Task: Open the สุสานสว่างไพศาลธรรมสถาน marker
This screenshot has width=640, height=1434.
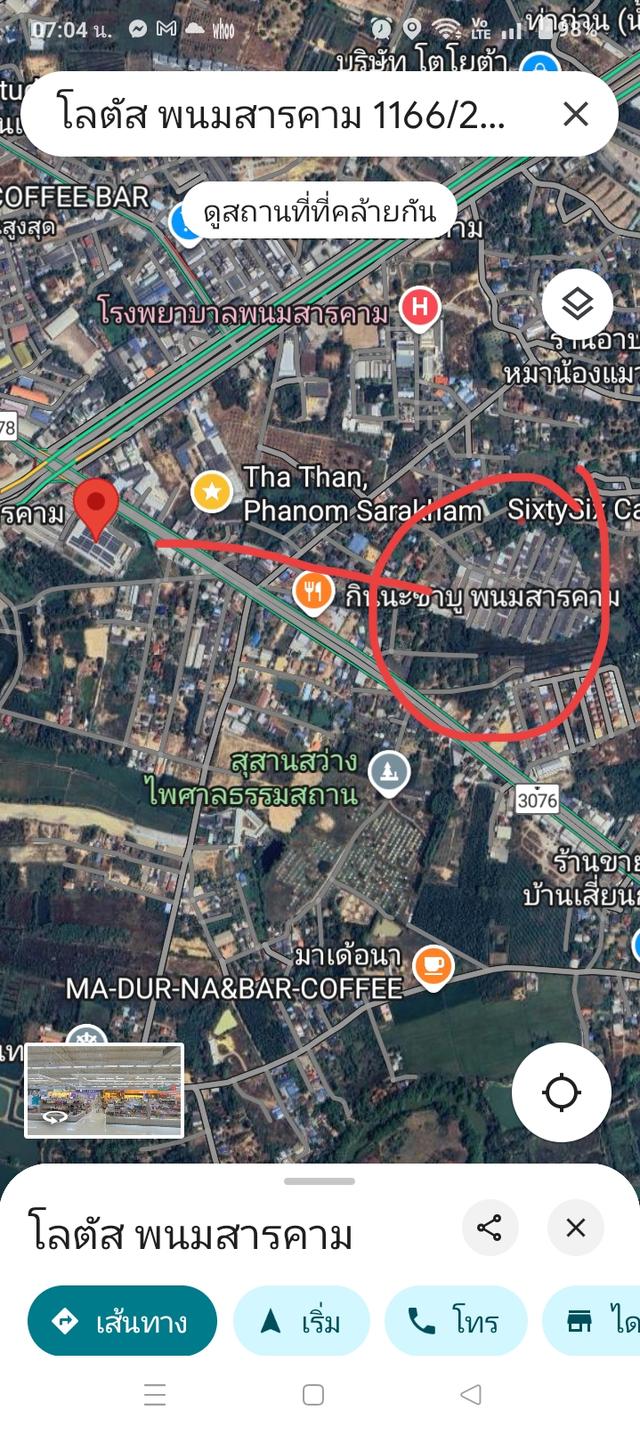Action: [x=388, y=772]
